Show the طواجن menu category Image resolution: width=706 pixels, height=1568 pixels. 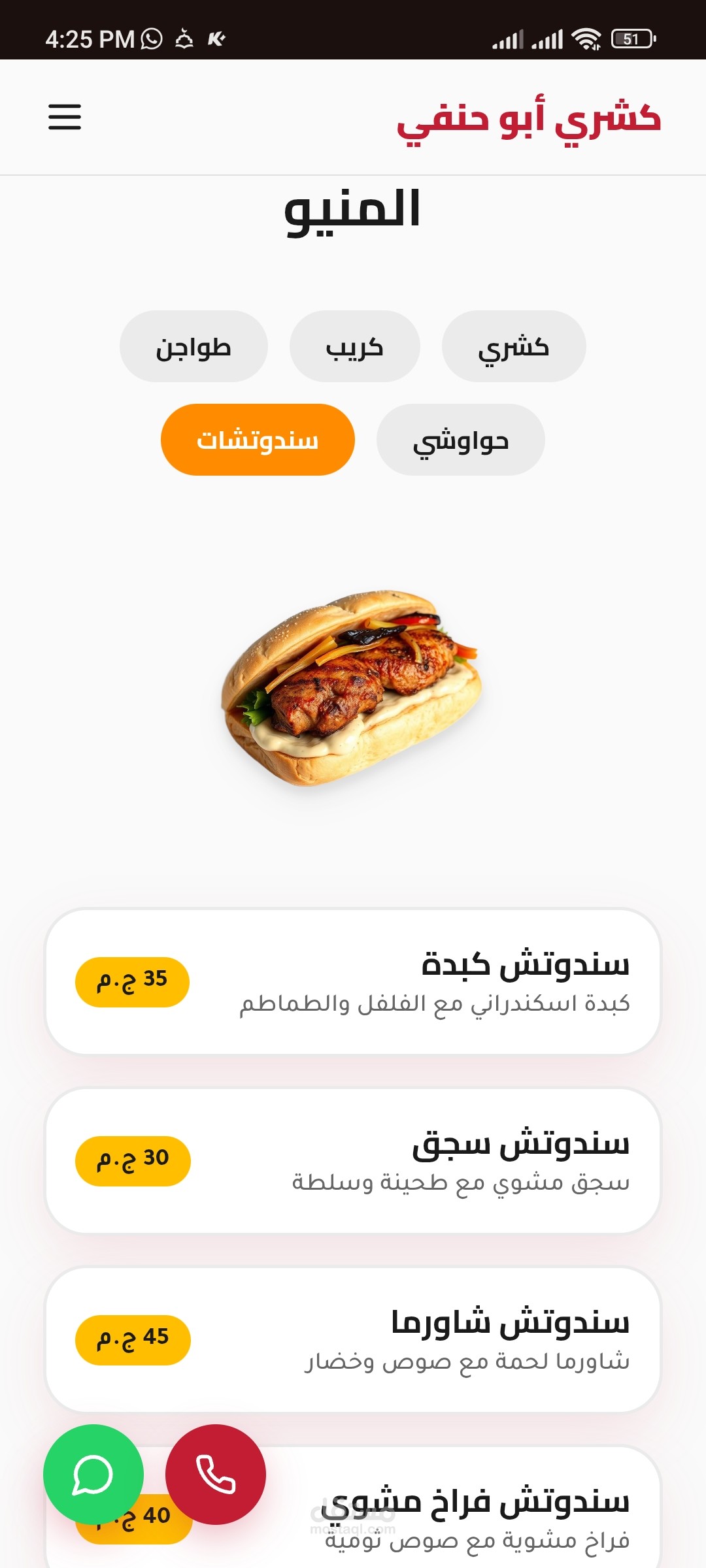pyautogui.click(x=193, y=346)
